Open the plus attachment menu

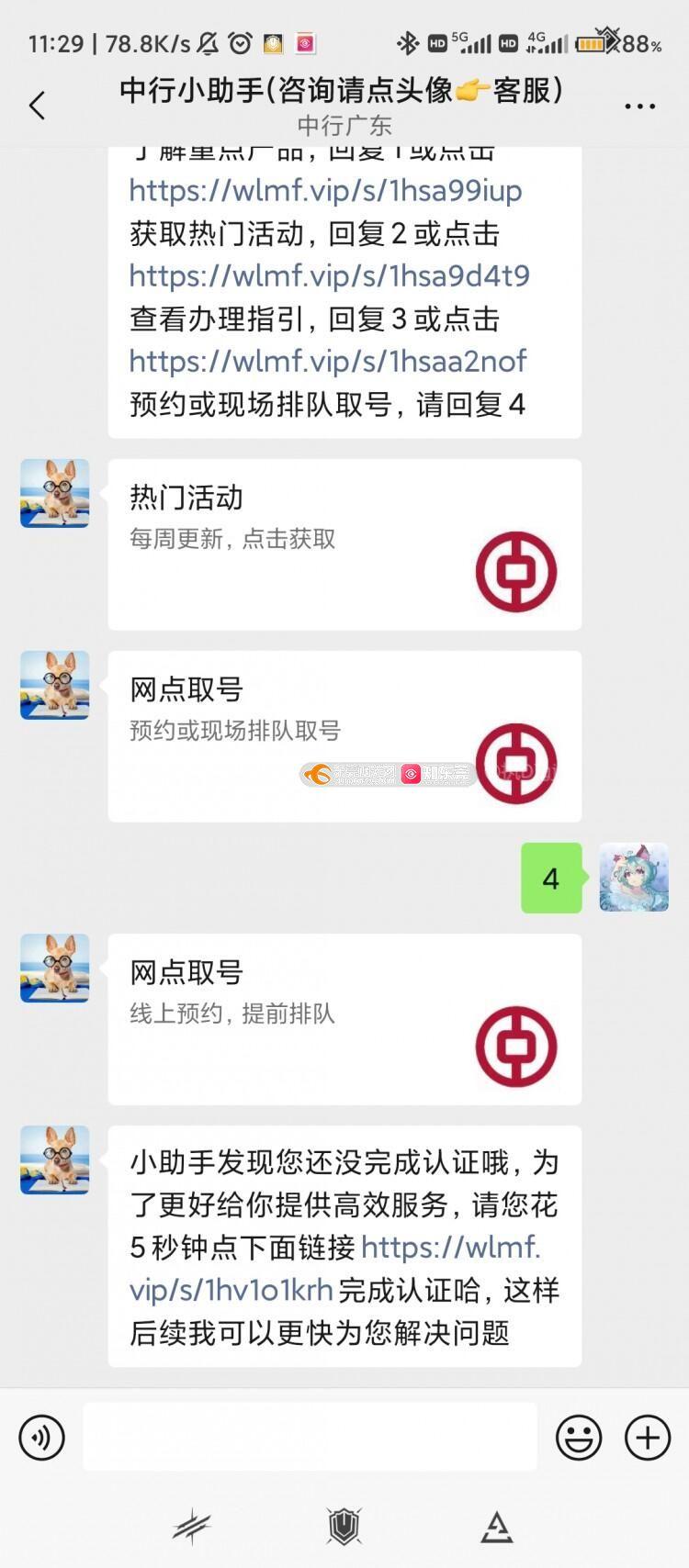[x=648, y=1437]
